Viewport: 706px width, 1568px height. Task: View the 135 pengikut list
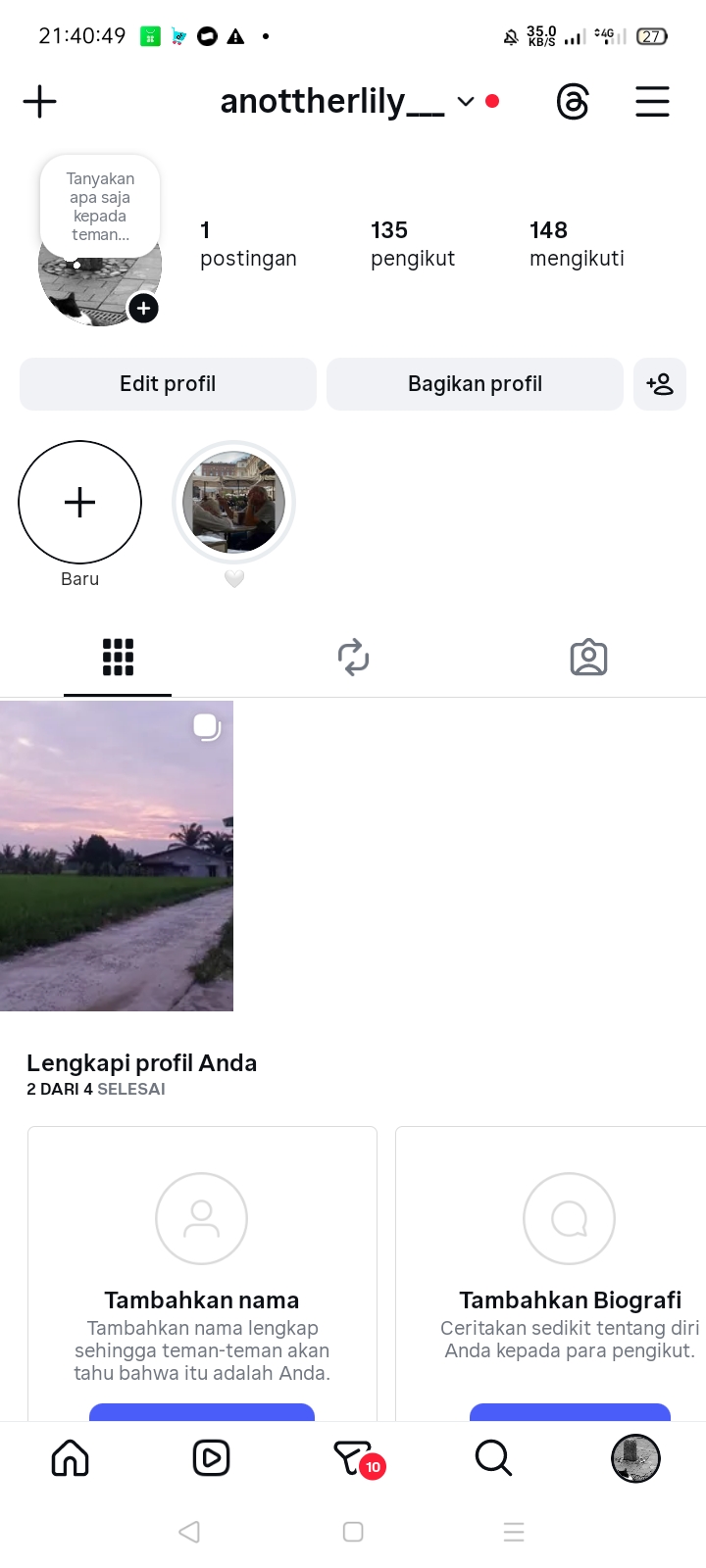click(412, 244)
